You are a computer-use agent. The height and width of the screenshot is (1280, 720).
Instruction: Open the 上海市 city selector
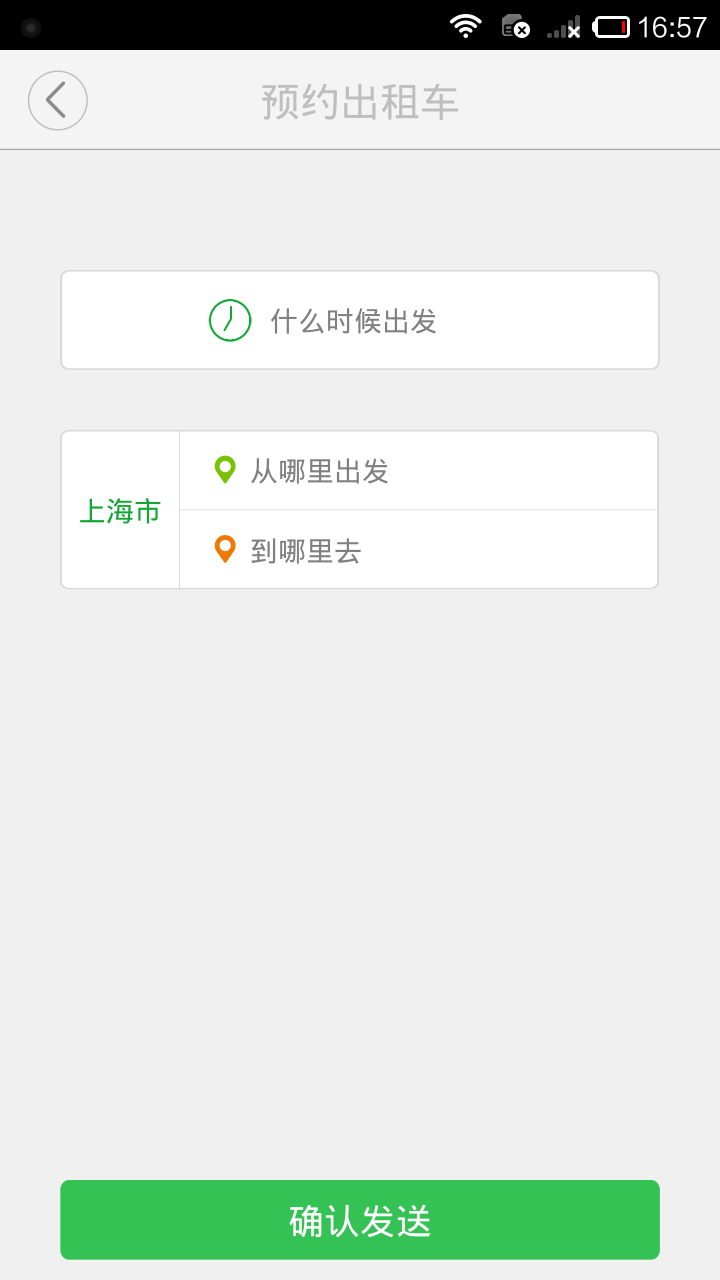[x=120, y=510]
